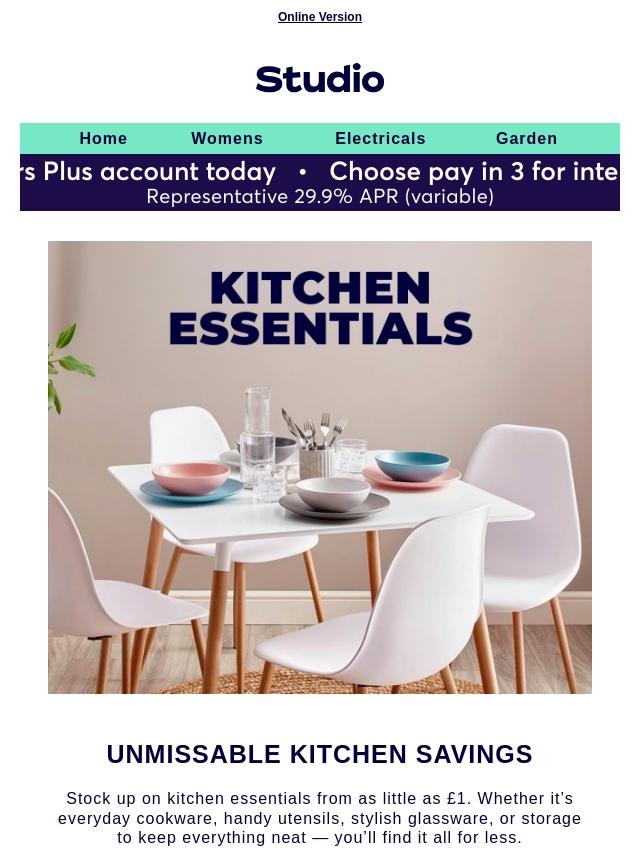
Task: Open the Kitchen Essentials banner image
Action: pos(320,467)
